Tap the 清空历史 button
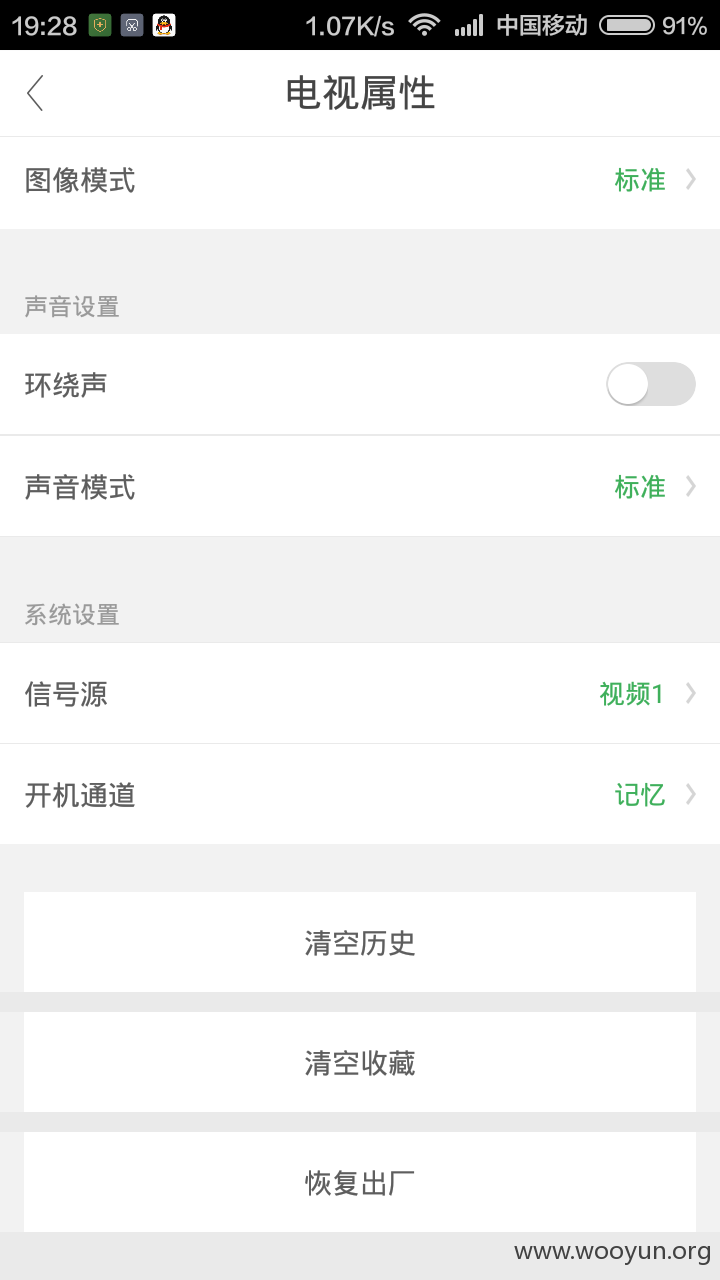This screenshot has width=720, height=1280. 360,942
